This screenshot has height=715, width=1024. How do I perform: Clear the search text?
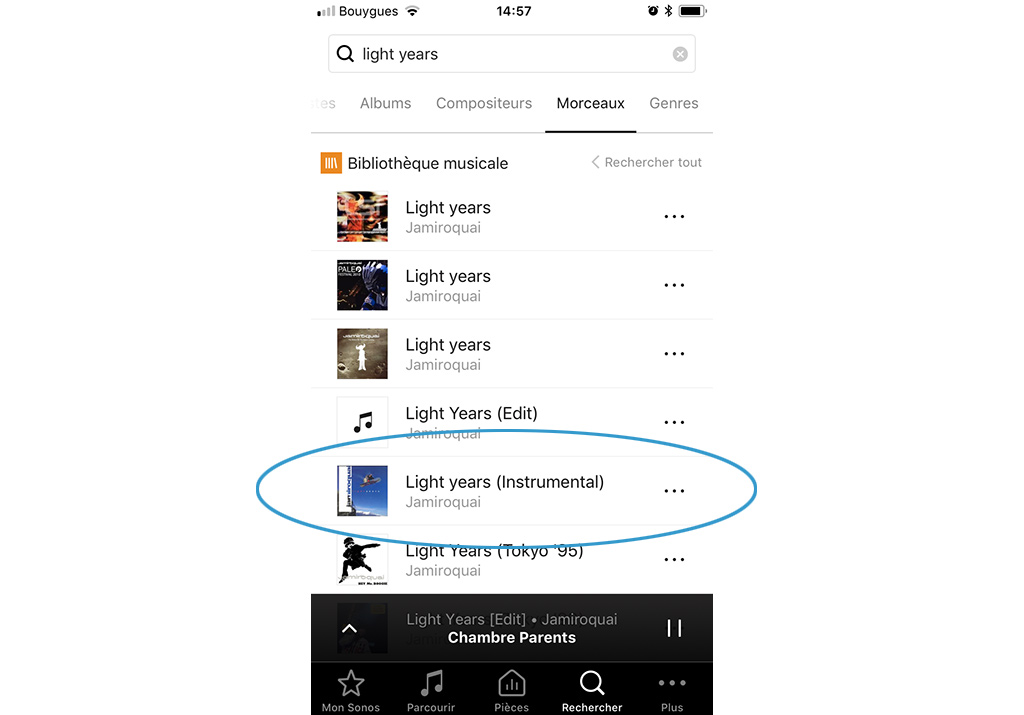click(x=680, y=54)
